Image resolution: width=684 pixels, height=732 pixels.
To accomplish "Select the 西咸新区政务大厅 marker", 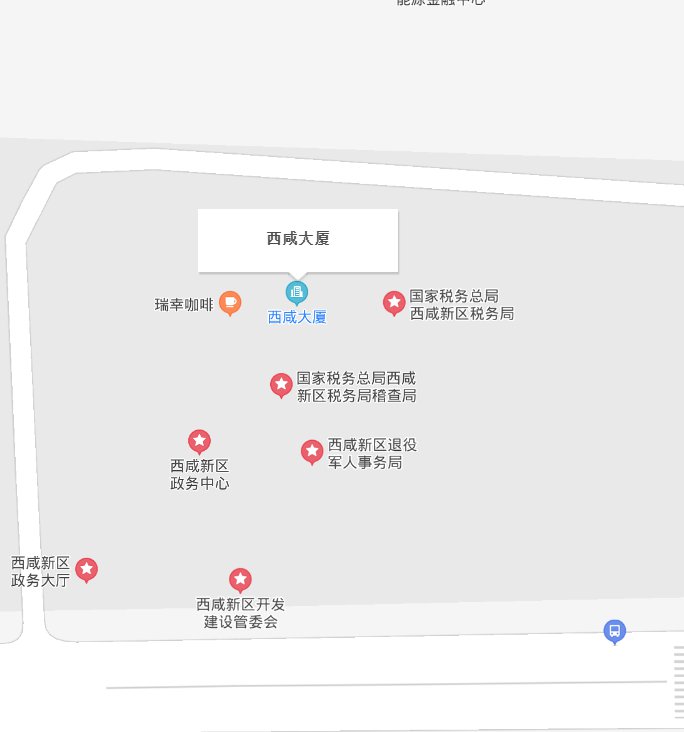I will [x=87, y=570].
